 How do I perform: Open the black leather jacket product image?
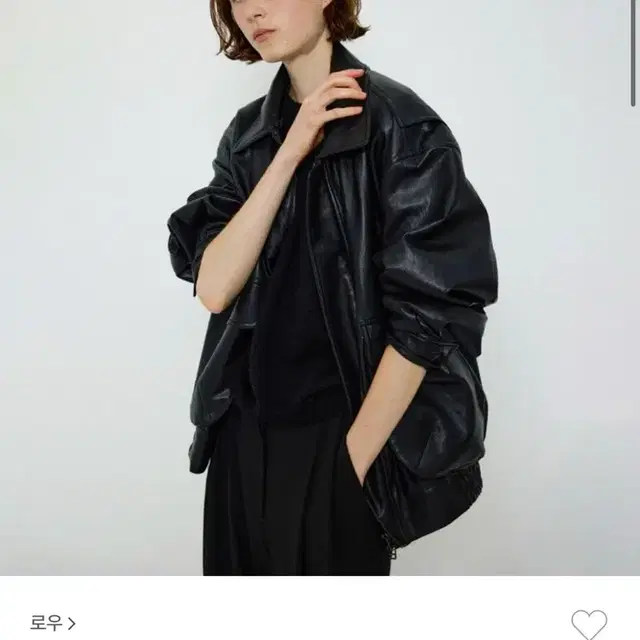click(x=320, y=288)
